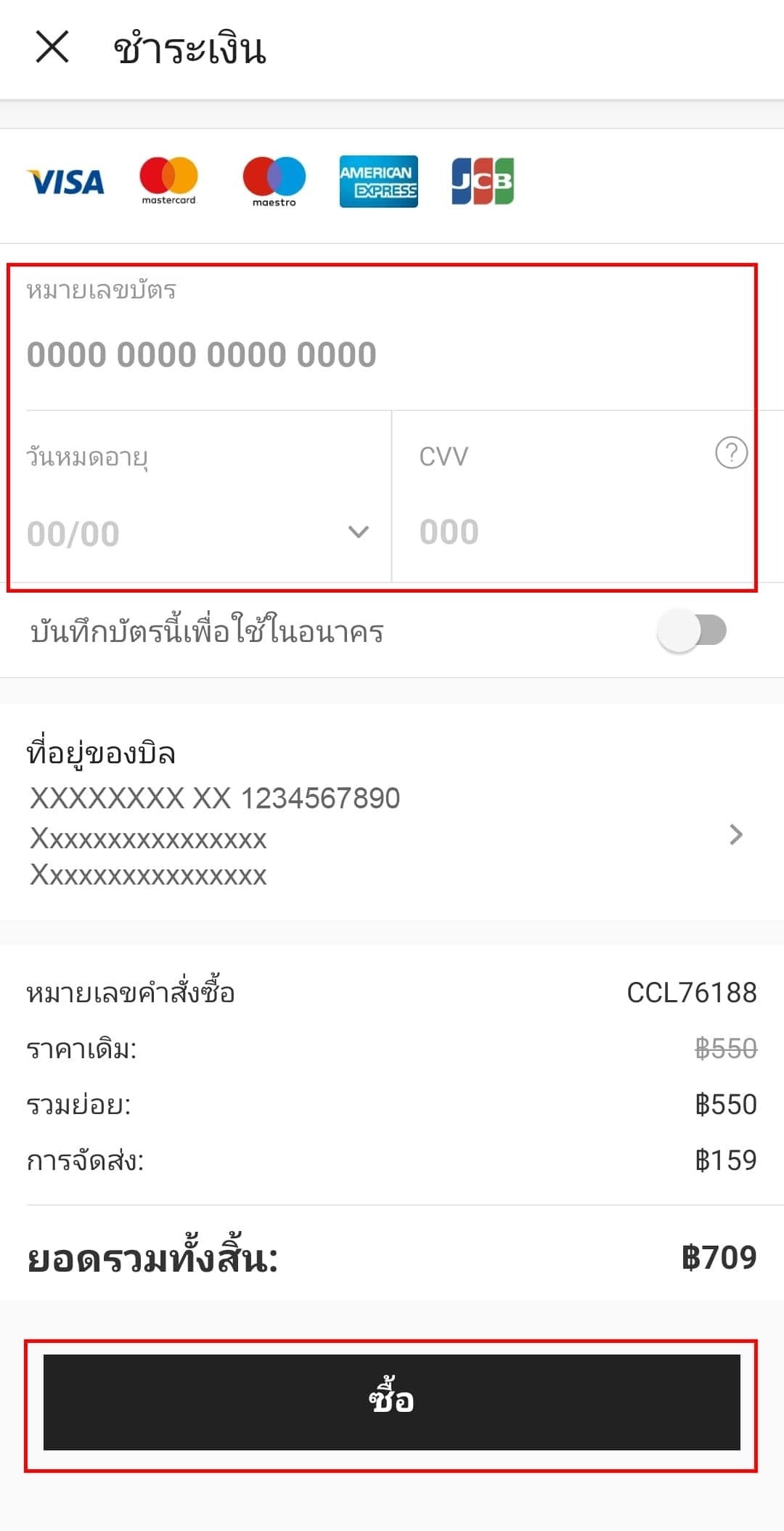
Task: Tap the ซื้อ buy button
Action: (392, 1402)
